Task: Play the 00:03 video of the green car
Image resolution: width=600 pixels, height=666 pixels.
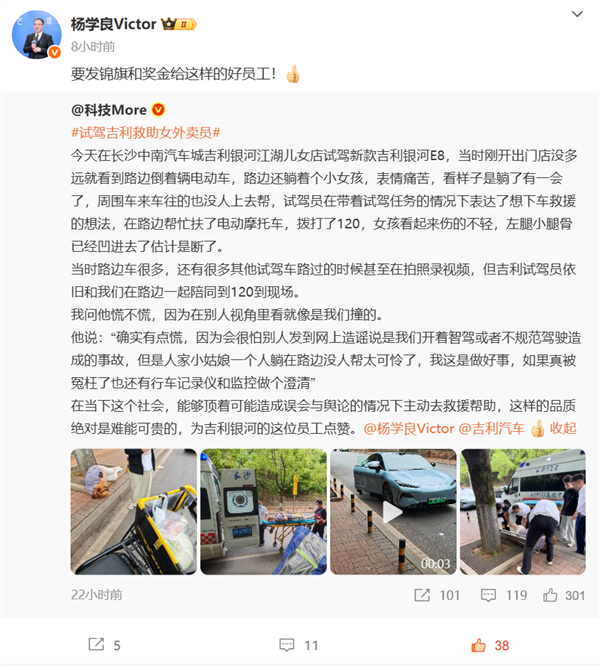Action: 393,511
